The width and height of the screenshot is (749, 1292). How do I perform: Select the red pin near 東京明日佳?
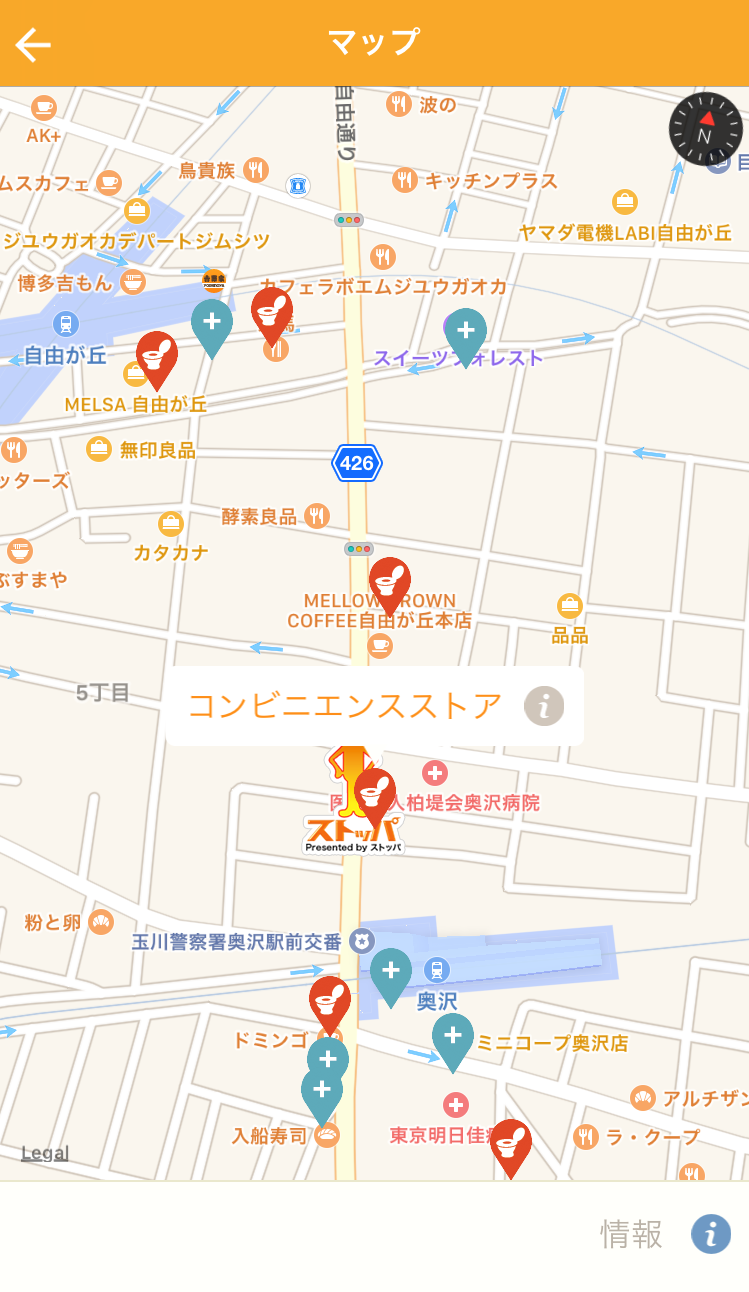511,1144
